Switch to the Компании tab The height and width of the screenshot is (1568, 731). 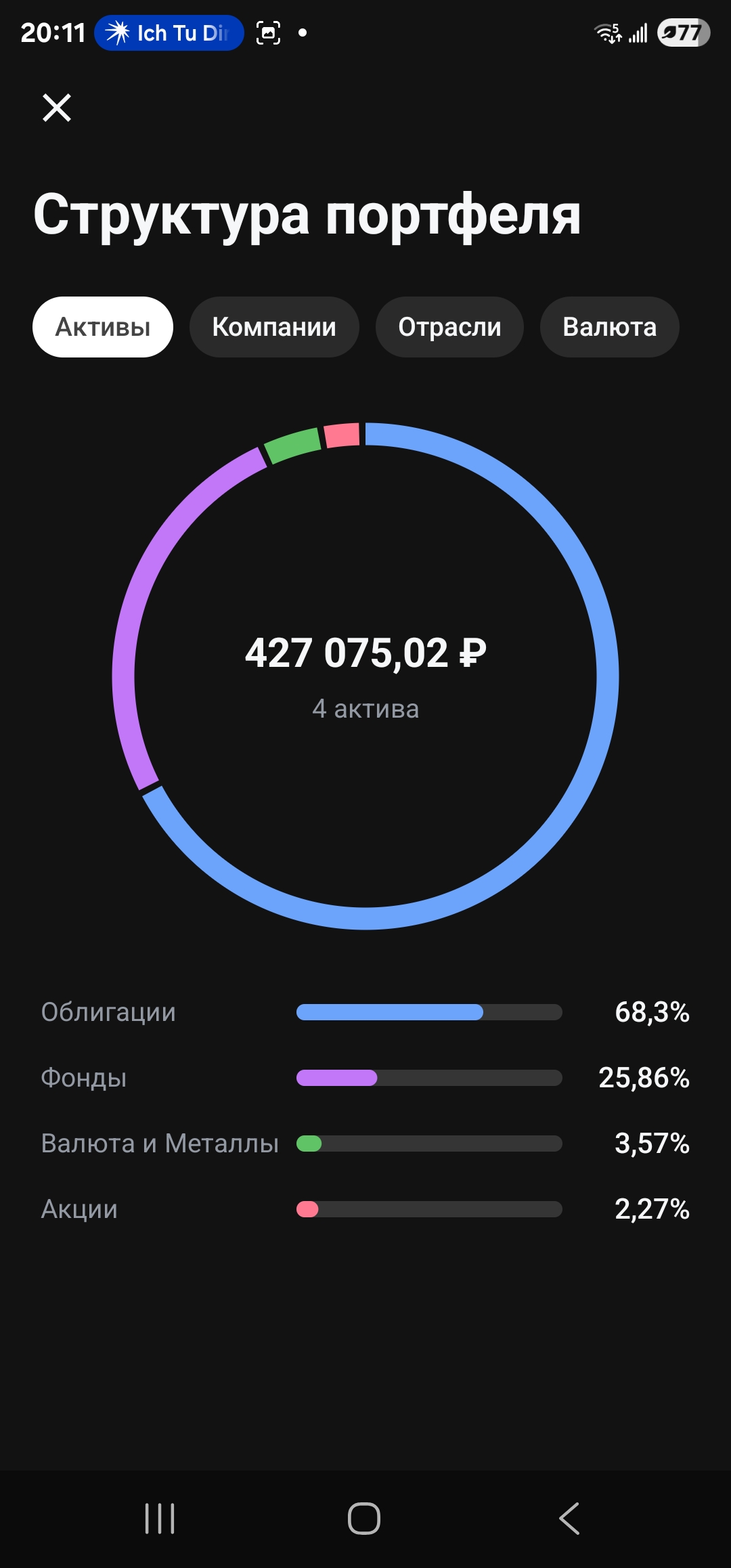(x=274, y=327)
